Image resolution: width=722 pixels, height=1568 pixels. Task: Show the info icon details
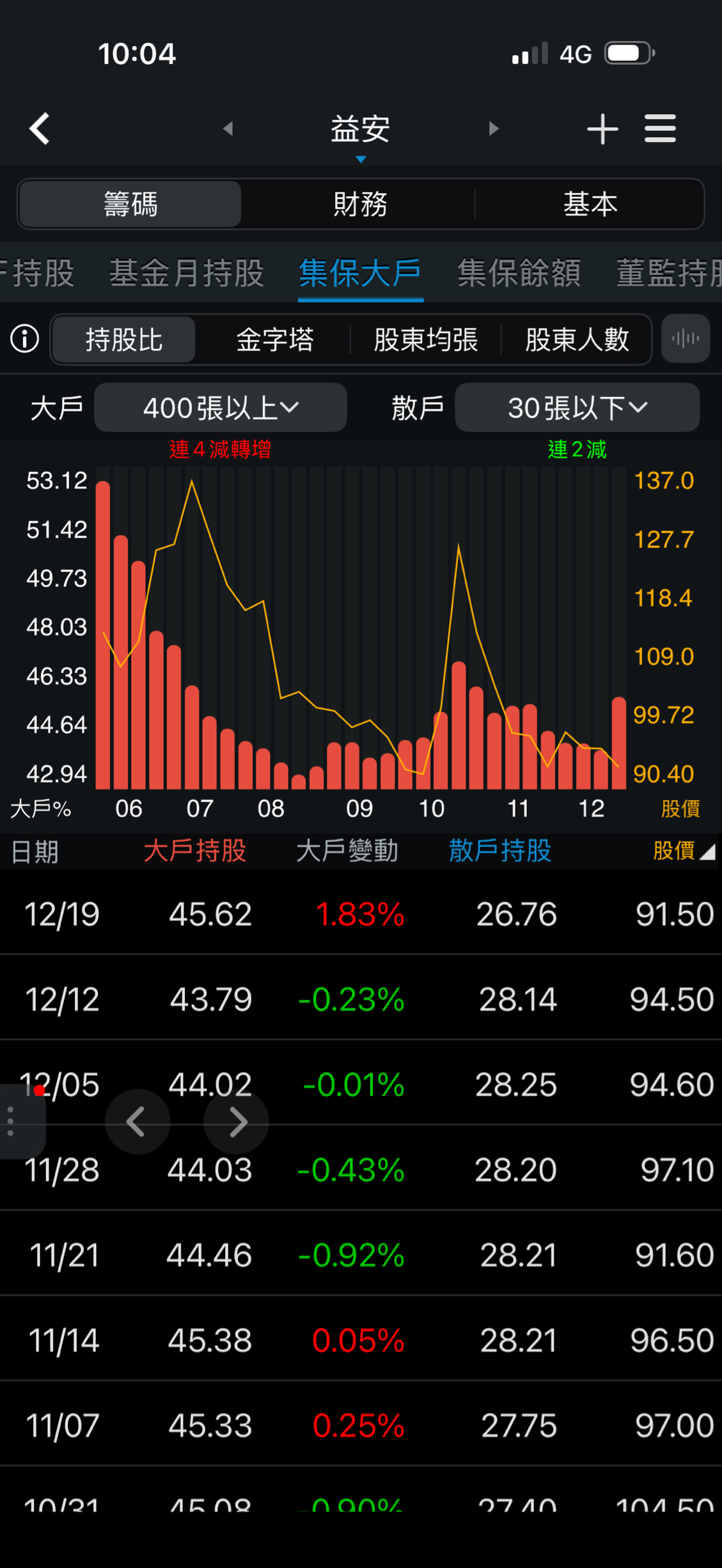(x=25, y=339)
